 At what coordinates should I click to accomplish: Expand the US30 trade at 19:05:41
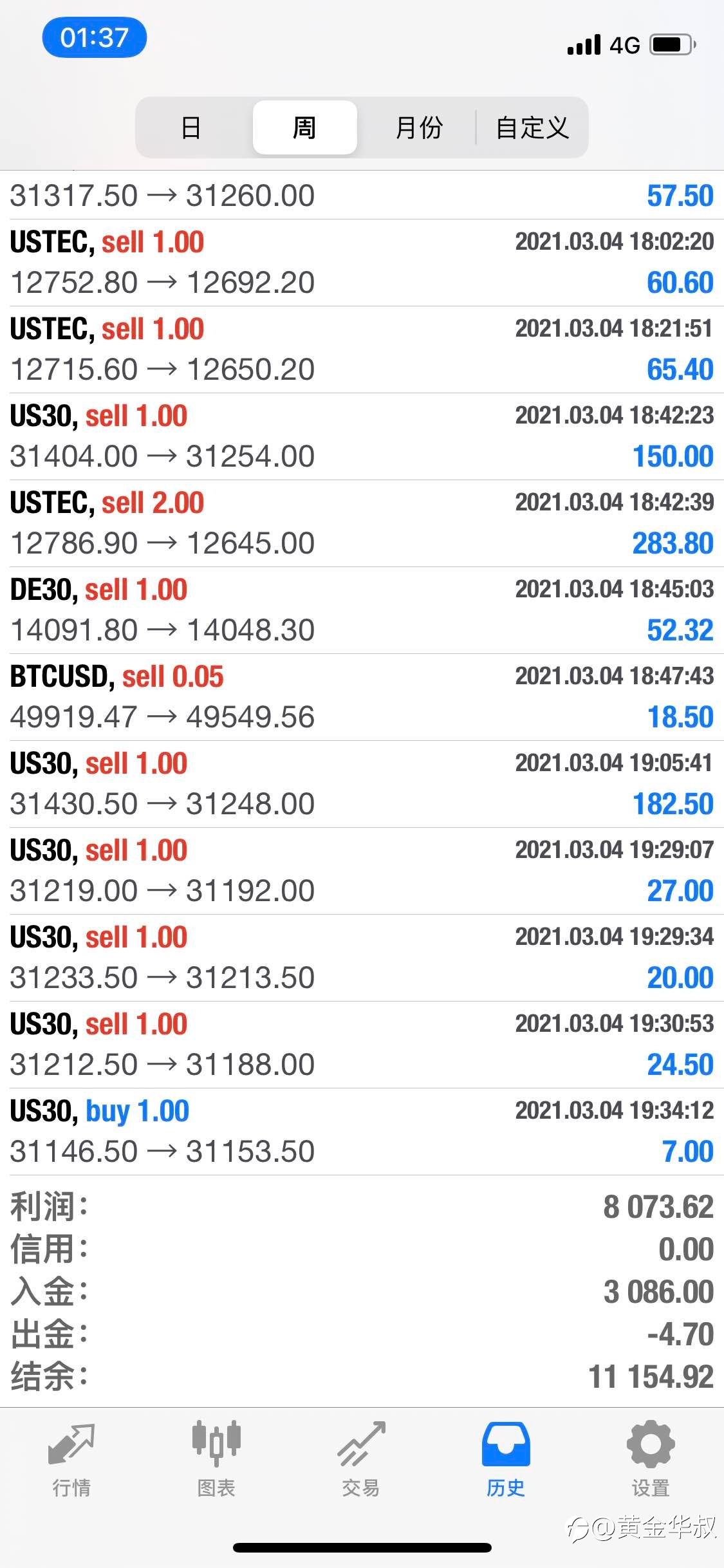tap(362, 784)
